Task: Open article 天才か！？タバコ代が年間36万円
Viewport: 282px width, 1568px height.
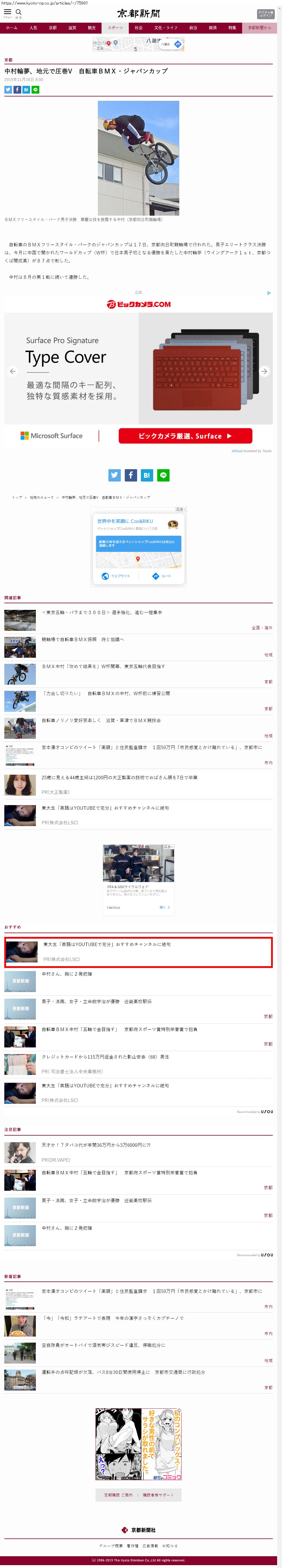Action: pyautogui.click(x=96, y=1144)
